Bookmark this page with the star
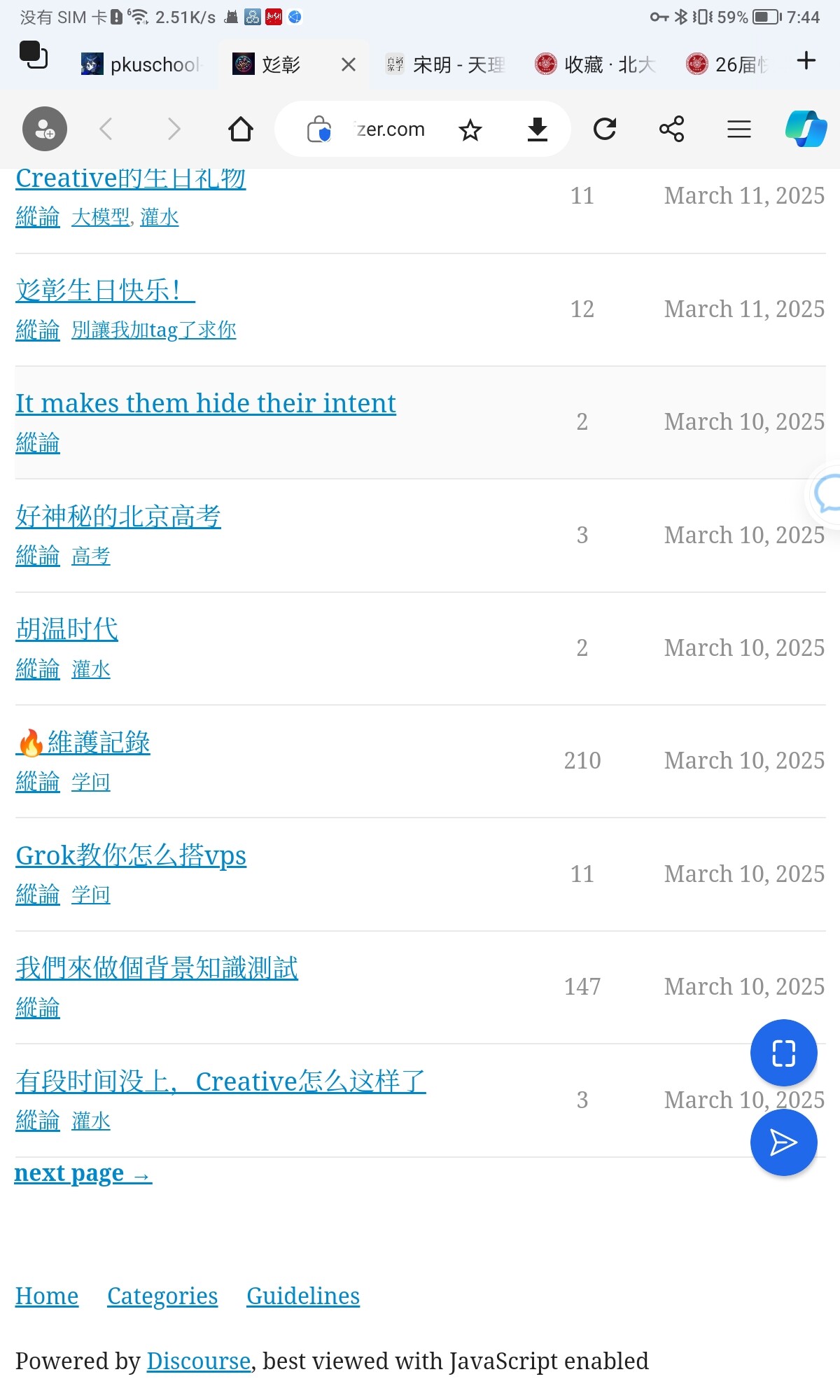840x1400 pixels. pyautogui.click(x=470, y=129)
